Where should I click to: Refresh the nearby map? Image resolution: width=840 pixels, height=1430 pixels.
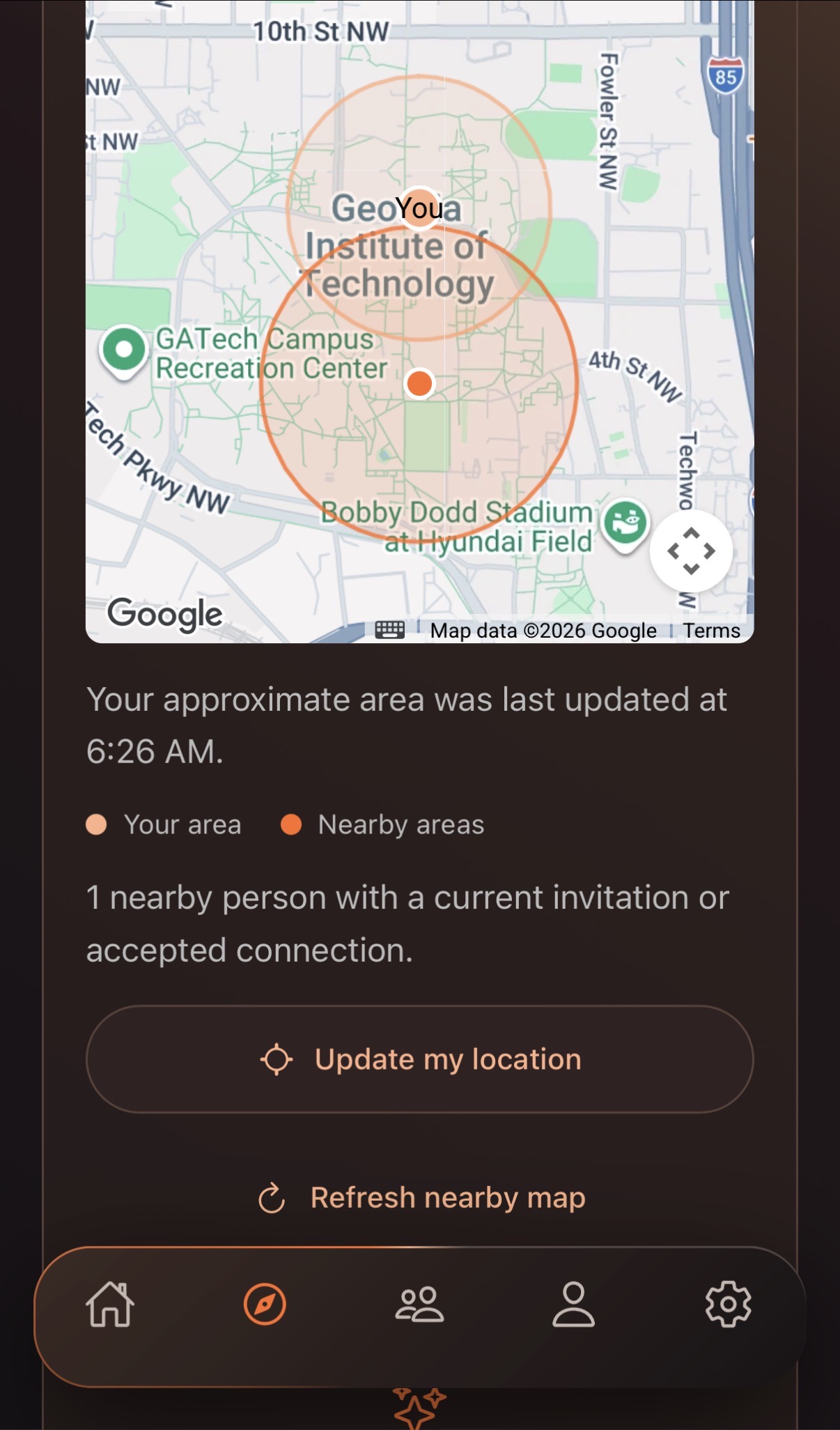[421, 1198]
